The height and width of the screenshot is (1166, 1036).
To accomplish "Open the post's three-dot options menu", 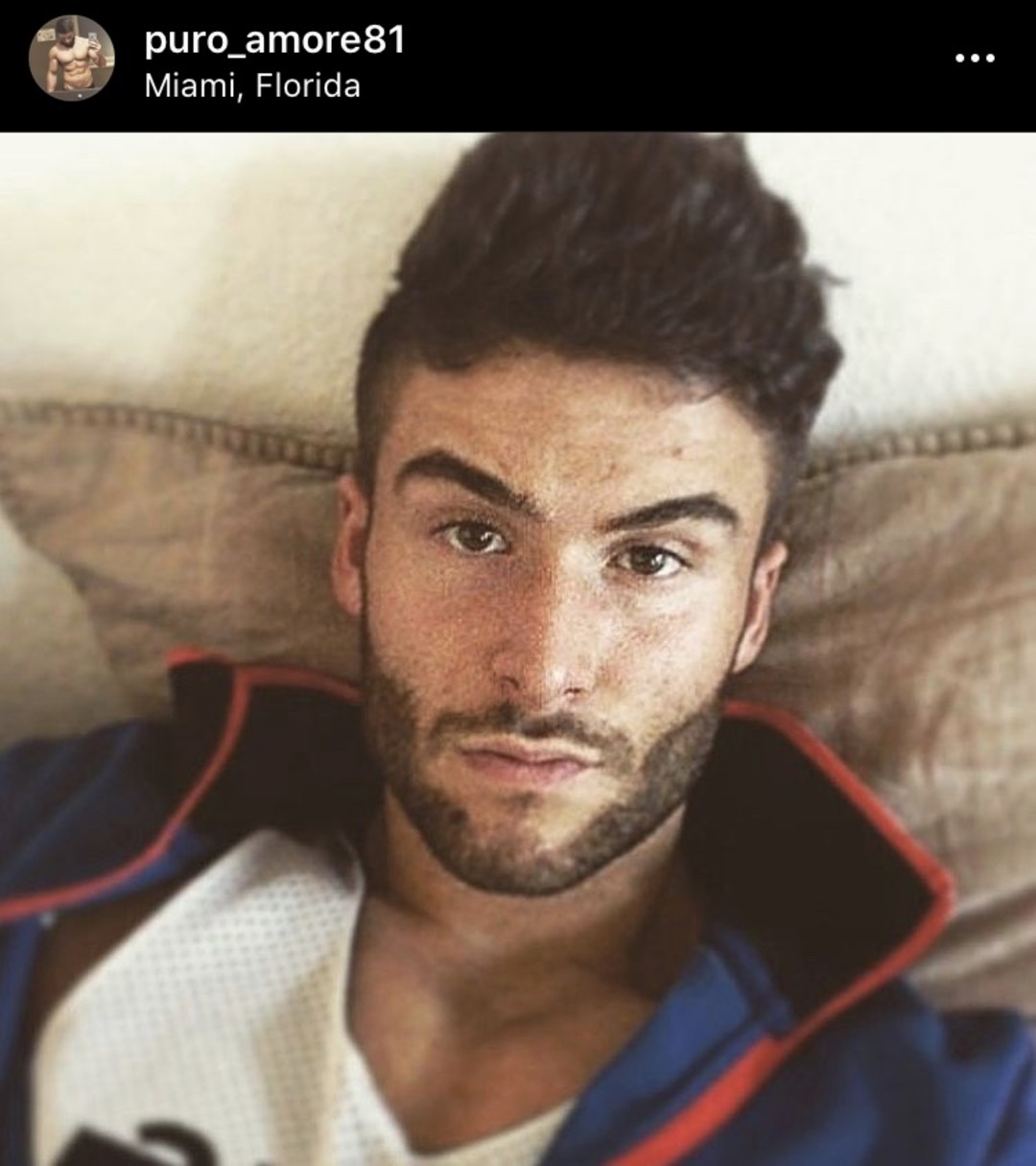I will pos(975,59).
